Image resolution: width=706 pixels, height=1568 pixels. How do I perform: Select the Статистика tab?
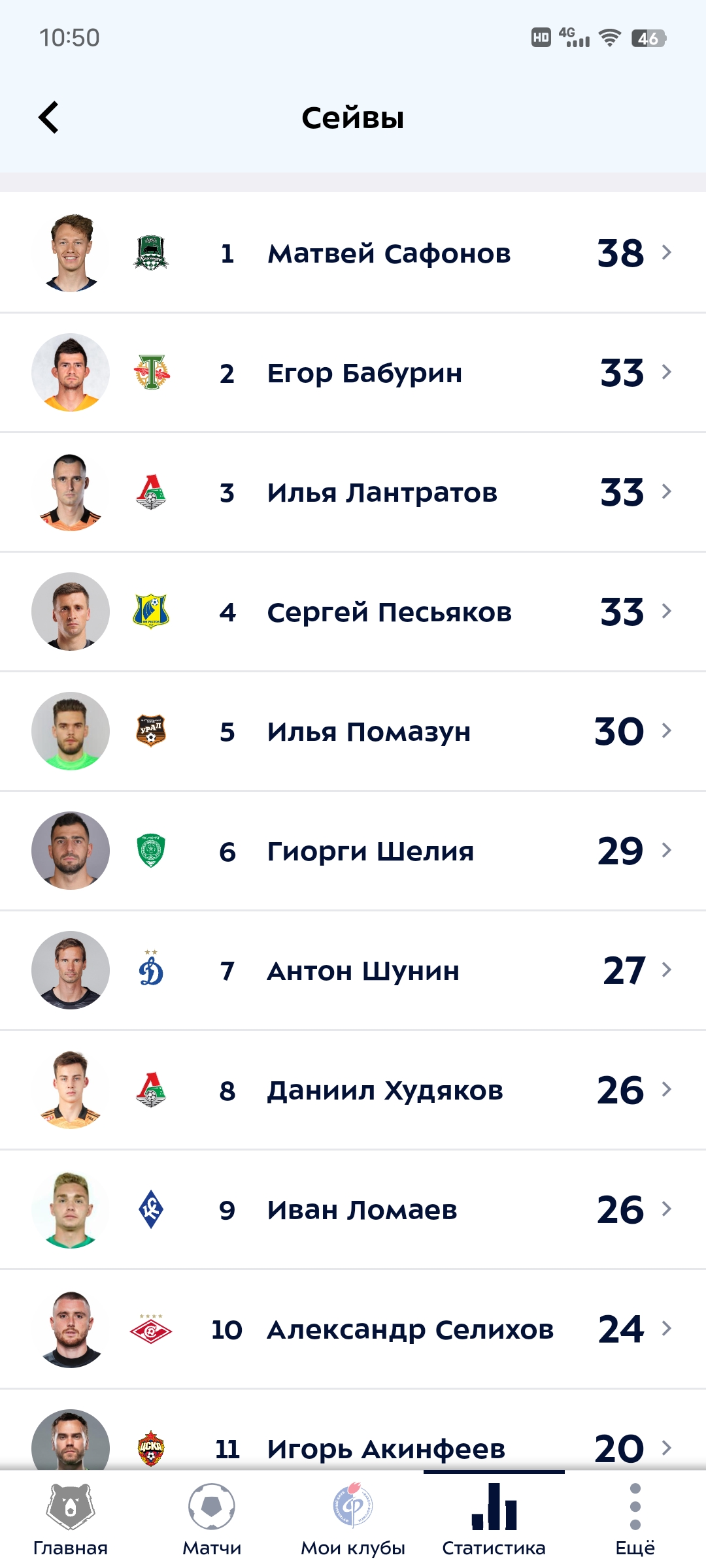tap(494, 1520)
